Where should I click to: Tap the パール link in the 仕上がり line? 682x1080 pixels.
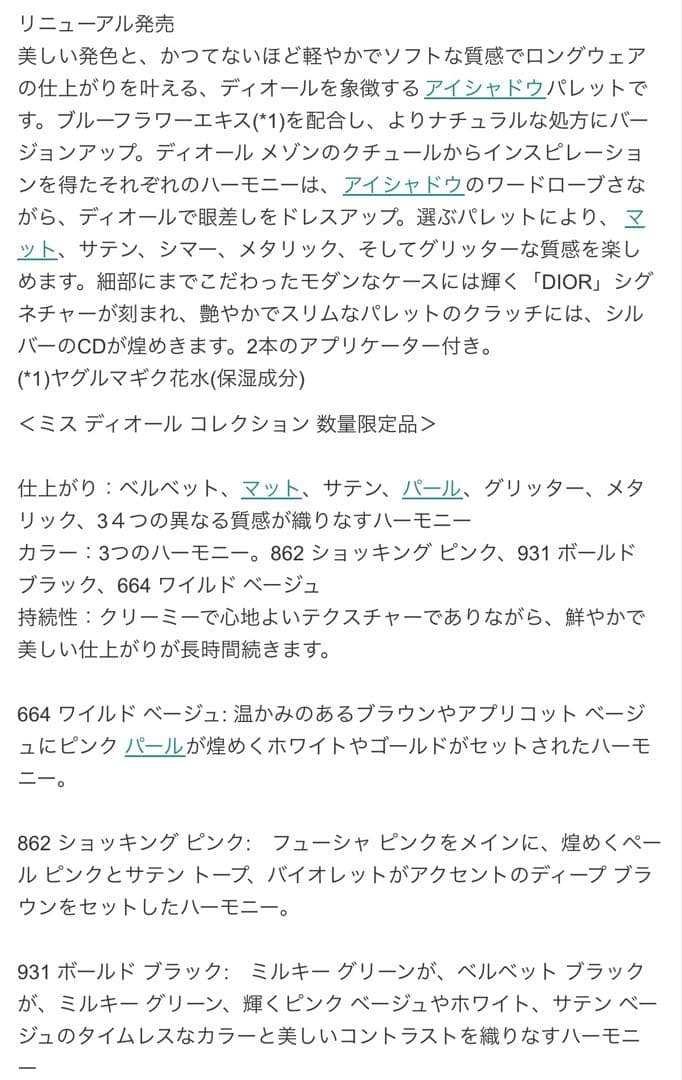431,489
